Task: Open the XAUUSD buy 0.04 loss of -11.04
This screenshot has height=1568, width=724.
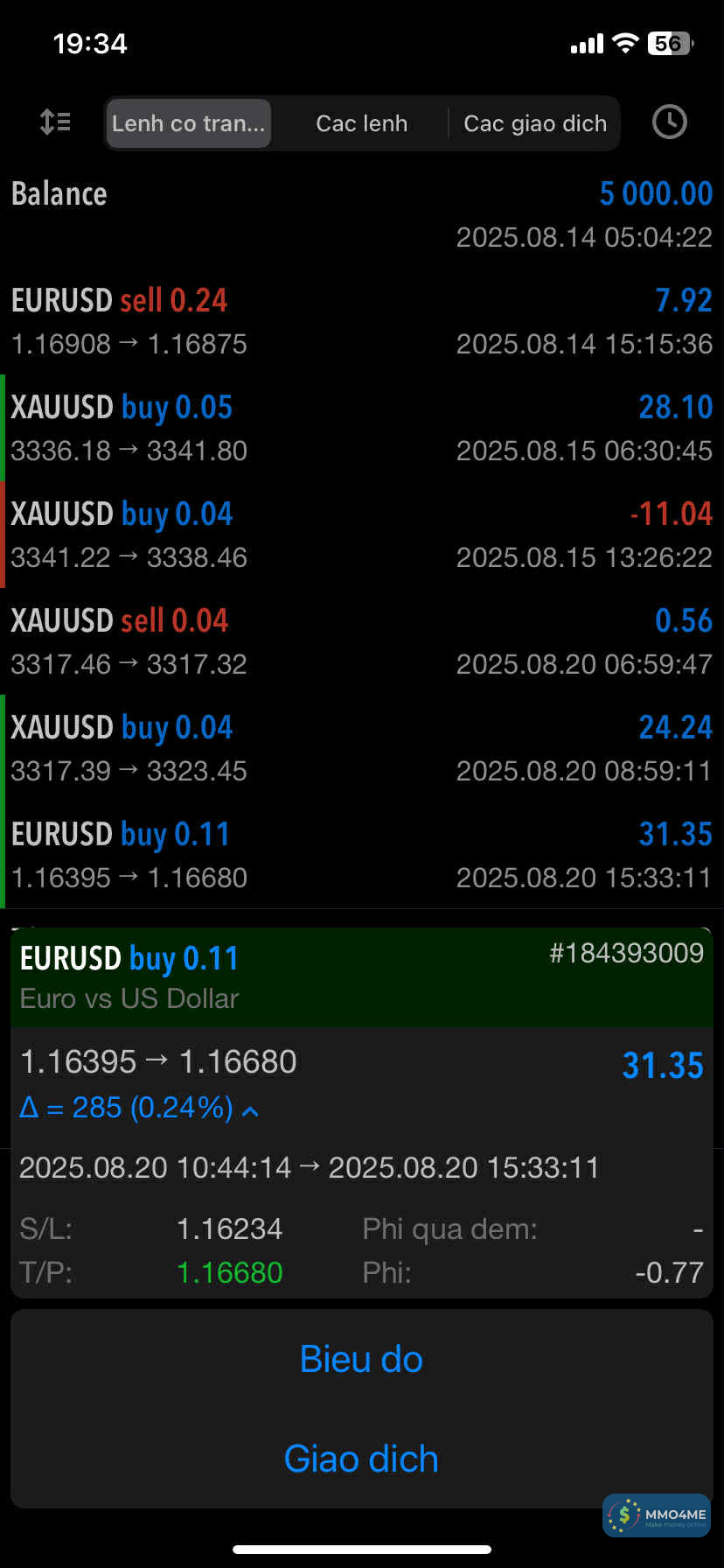Action: (x=362, y=535)
